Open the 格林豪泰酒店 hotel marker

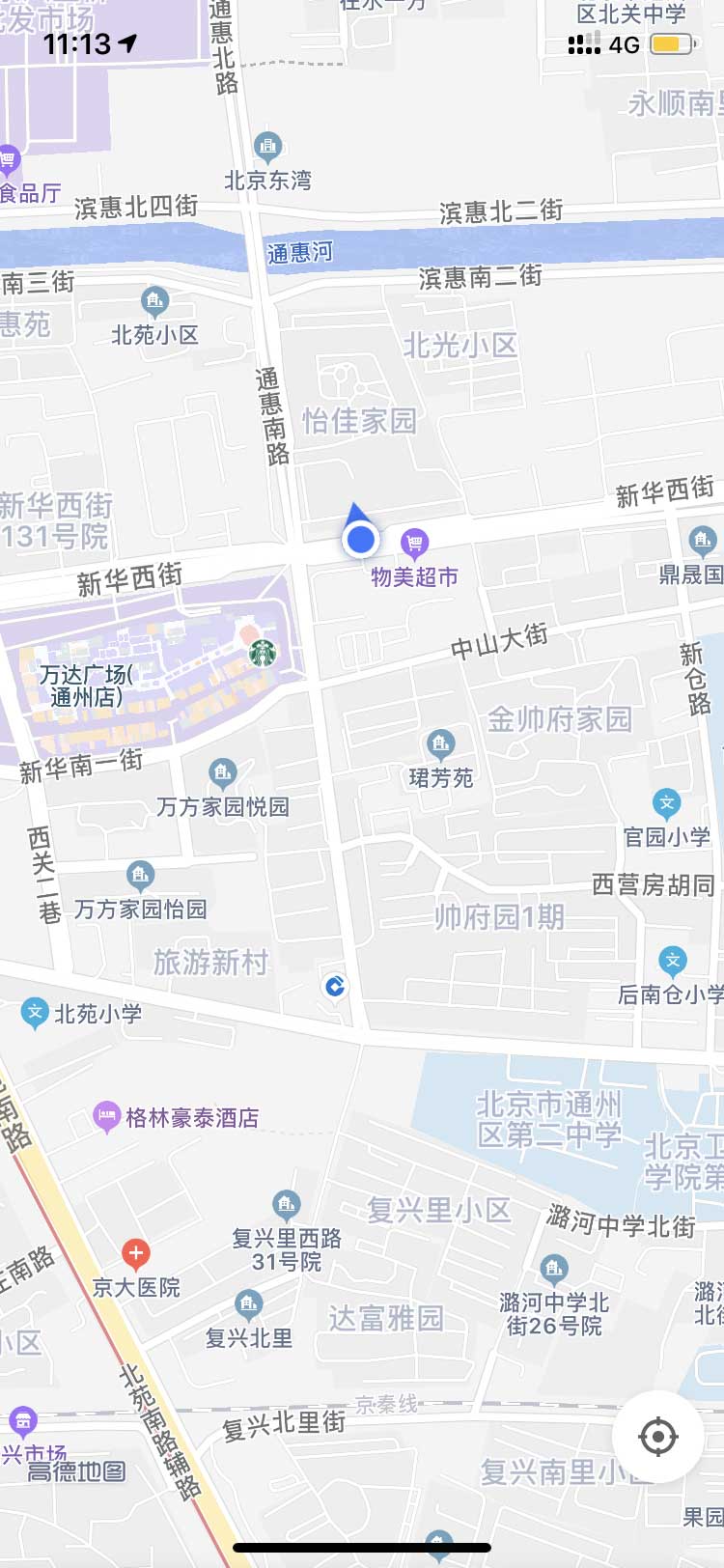coord(106,1117)
